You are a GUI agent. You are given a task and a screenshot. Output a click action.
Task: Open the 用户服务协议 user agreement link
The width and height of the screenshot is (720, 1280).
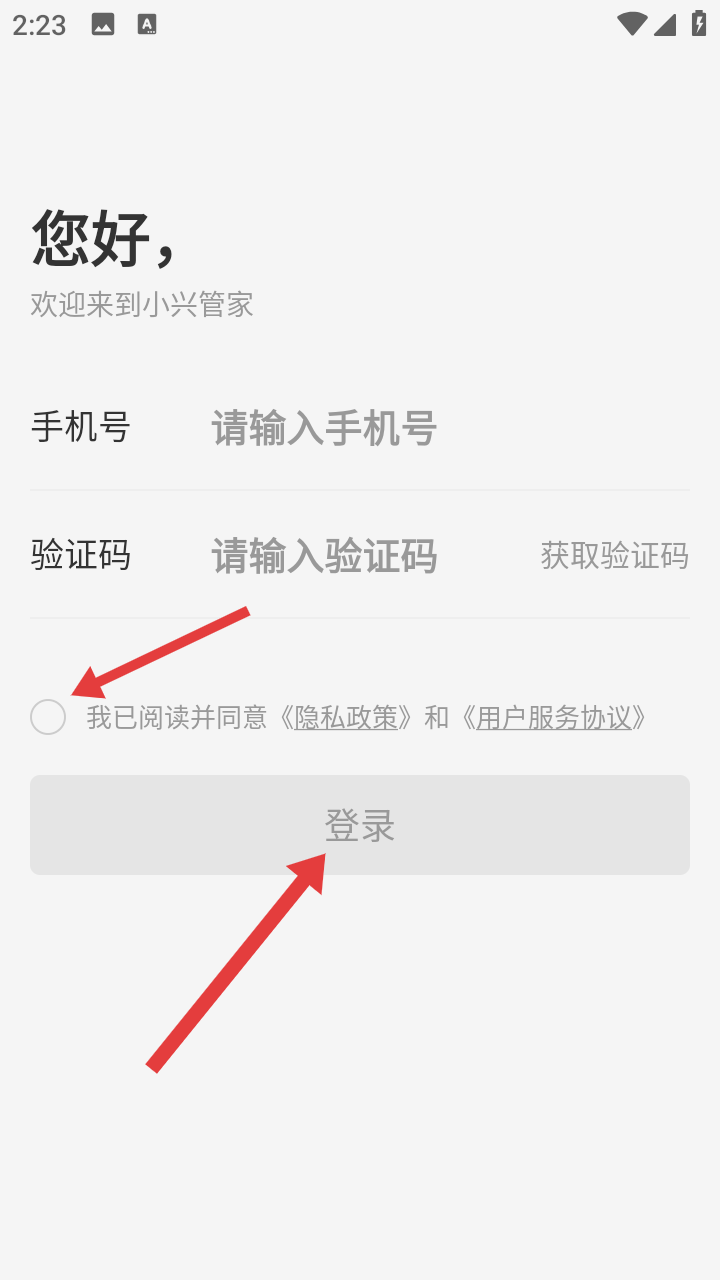(x=554, y=717)
